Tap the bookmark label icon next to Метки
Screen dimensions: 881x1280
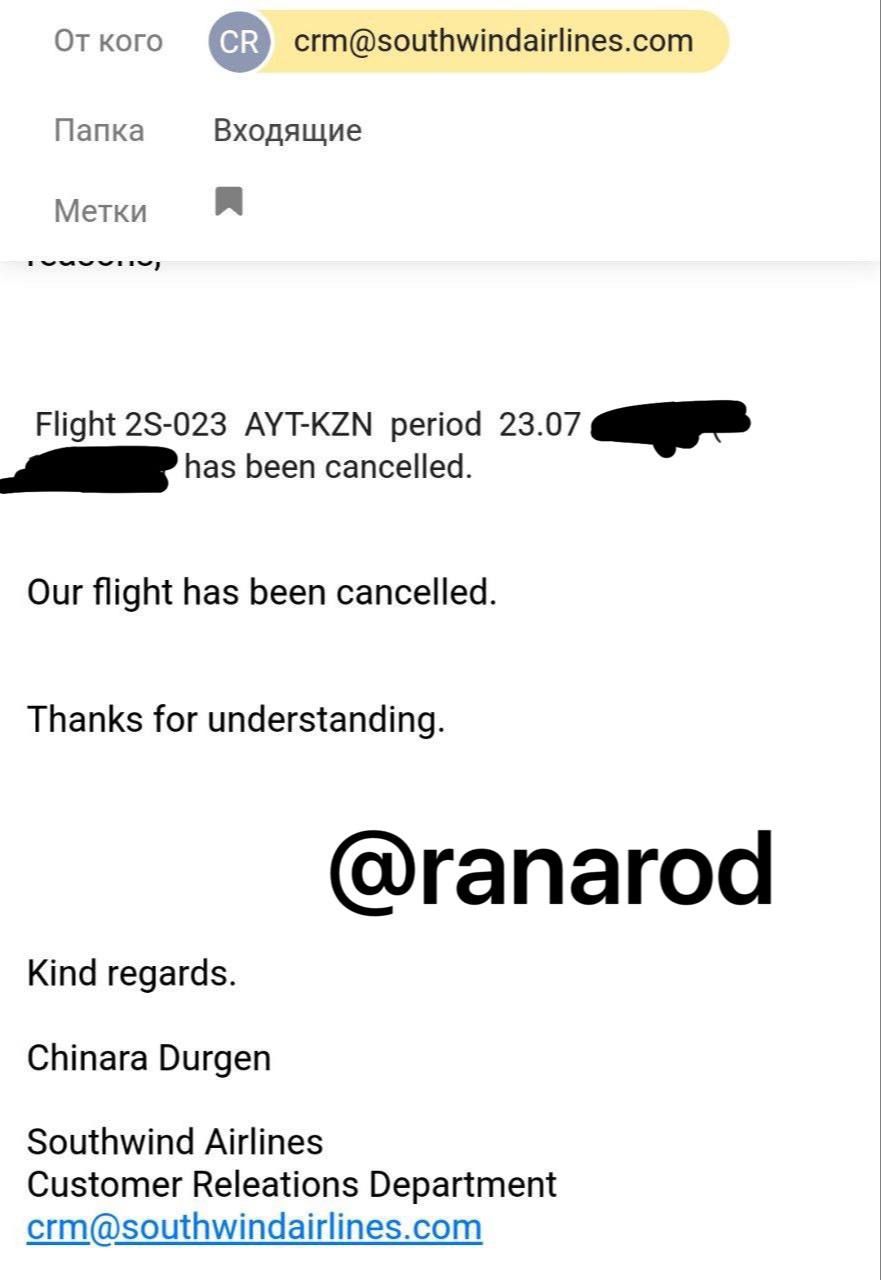[x=230, y=202]
